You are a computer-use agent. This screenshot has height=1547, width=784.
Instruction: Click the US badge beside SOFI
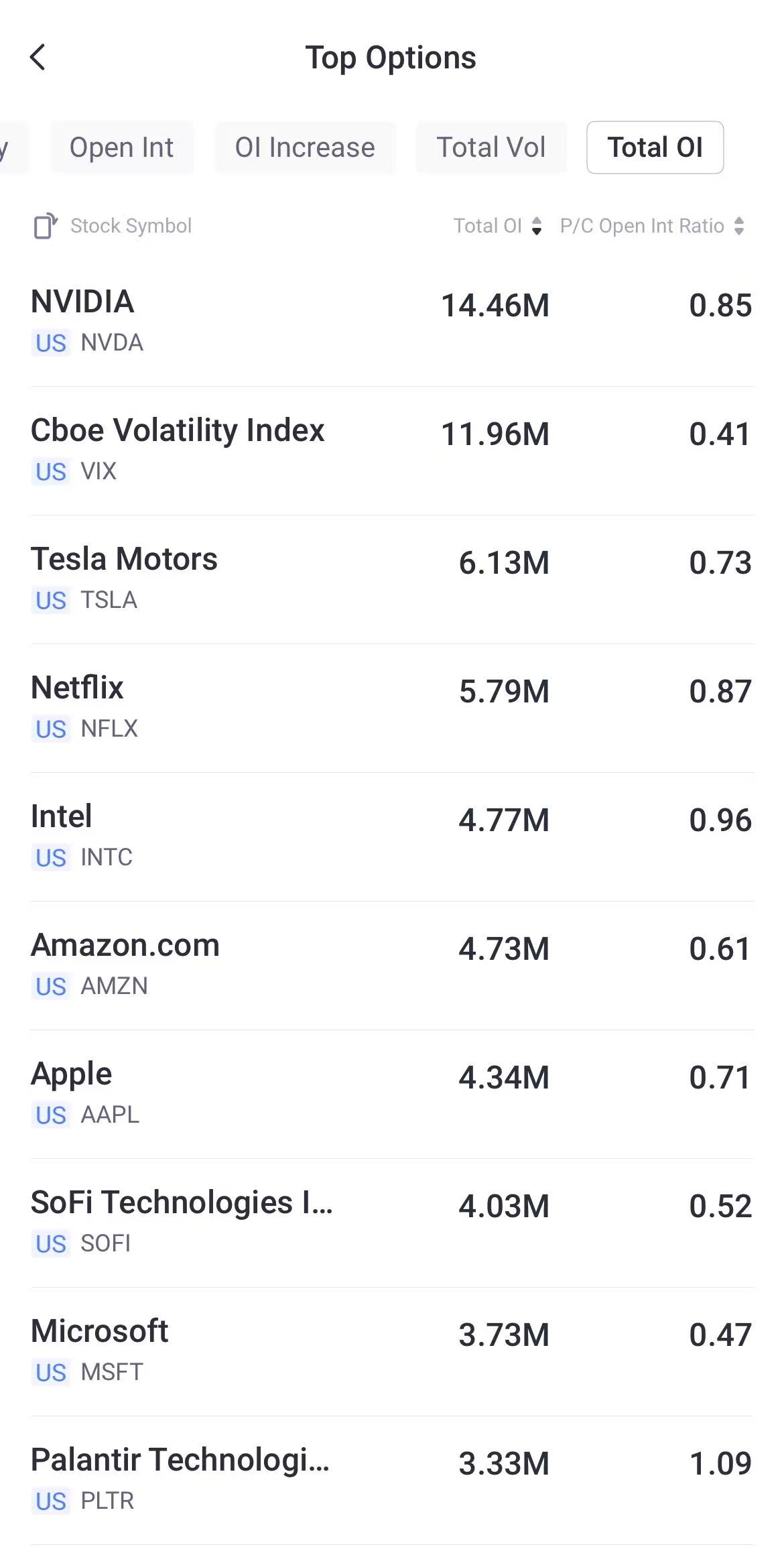50,1244
